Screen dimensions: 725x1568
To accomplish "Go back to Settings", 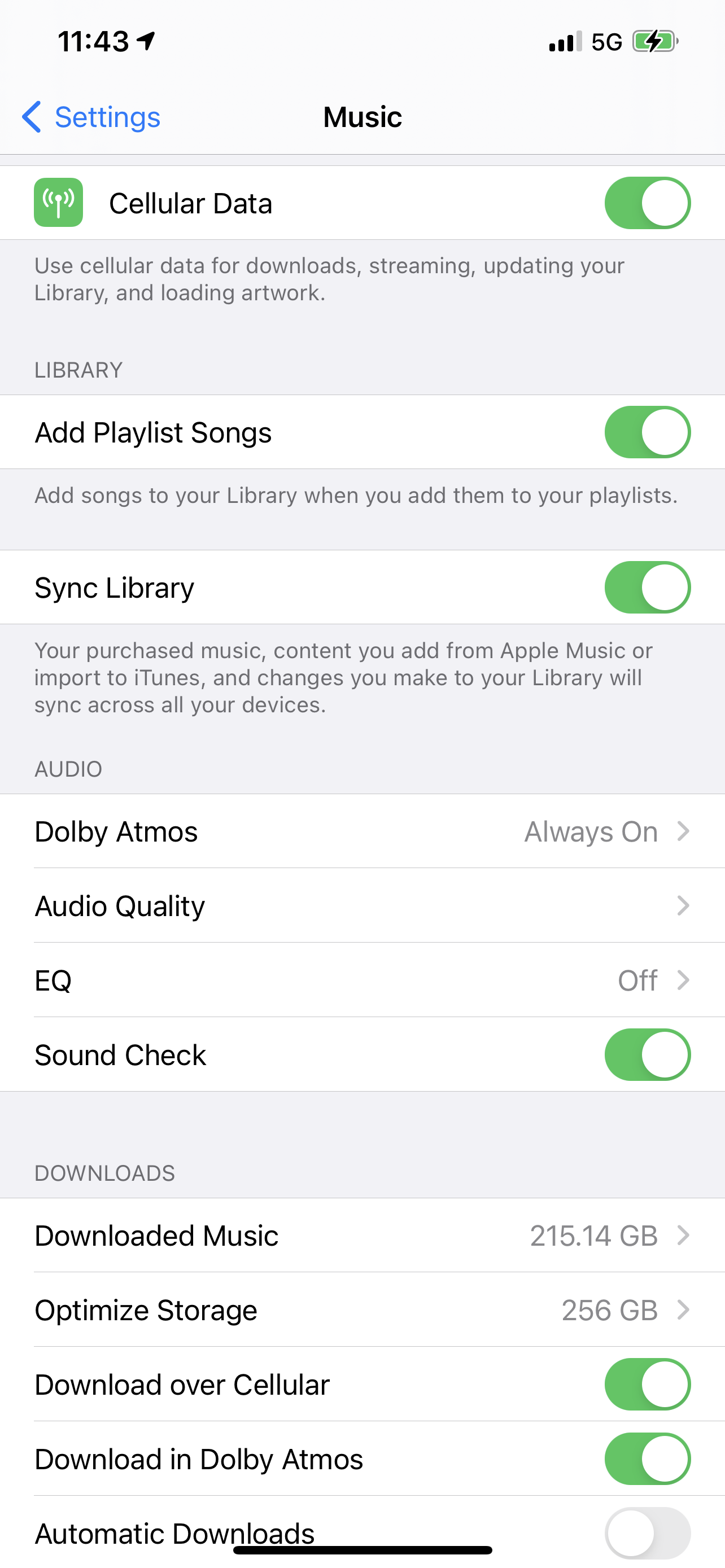I will pos(91,117).
